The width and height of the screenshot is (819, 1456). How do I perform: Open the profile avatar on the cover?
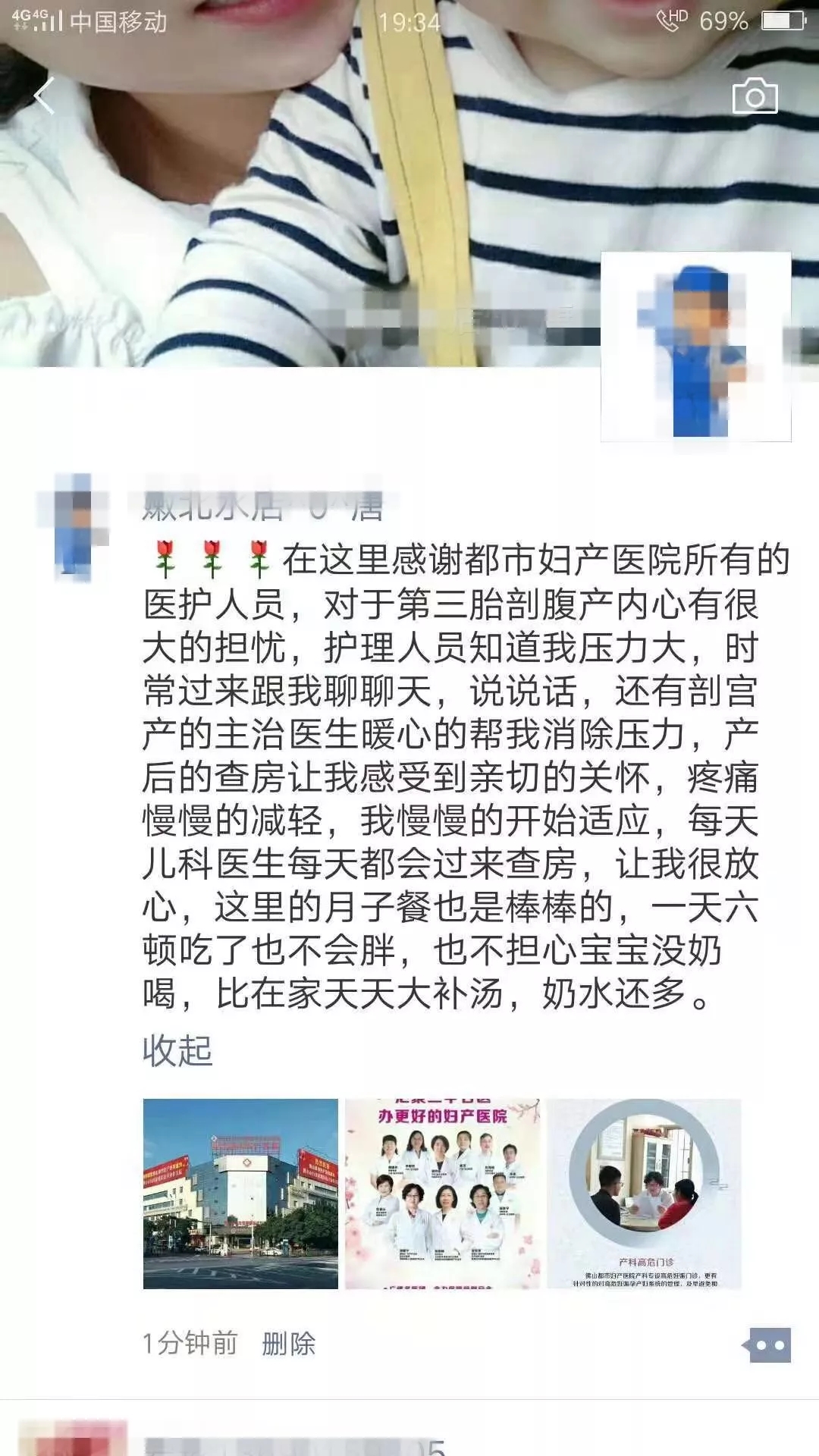(695, 347)
